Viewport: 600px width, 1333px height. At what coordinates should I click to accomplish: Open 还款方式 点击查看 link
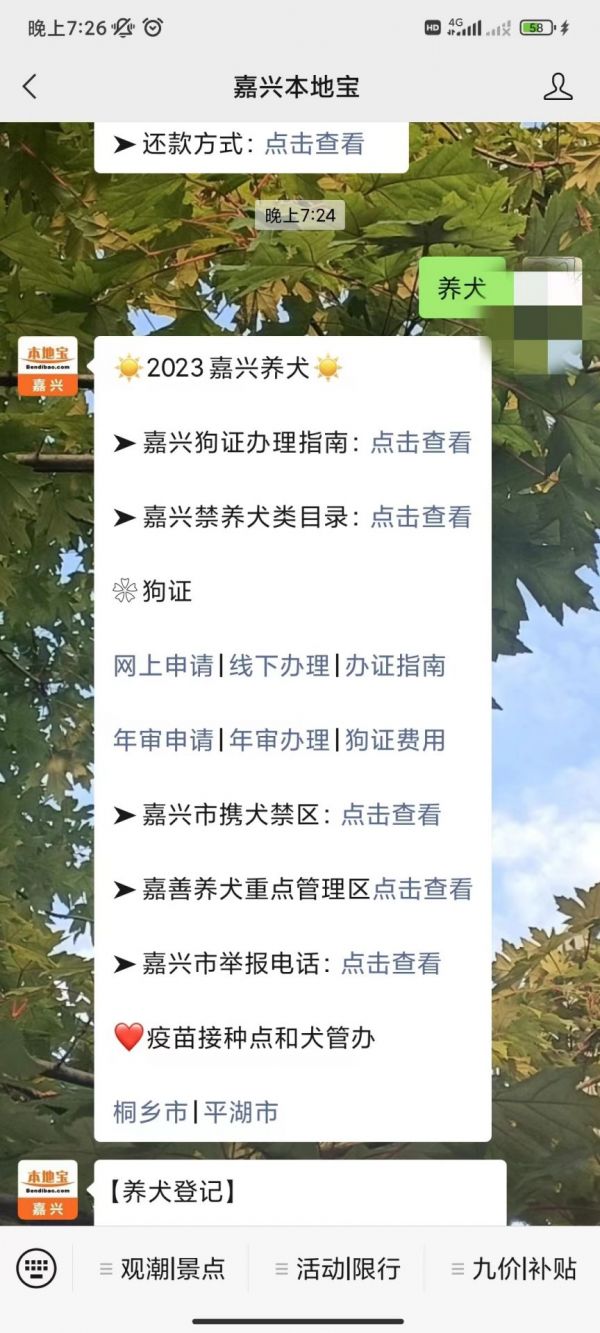[314, 144]
